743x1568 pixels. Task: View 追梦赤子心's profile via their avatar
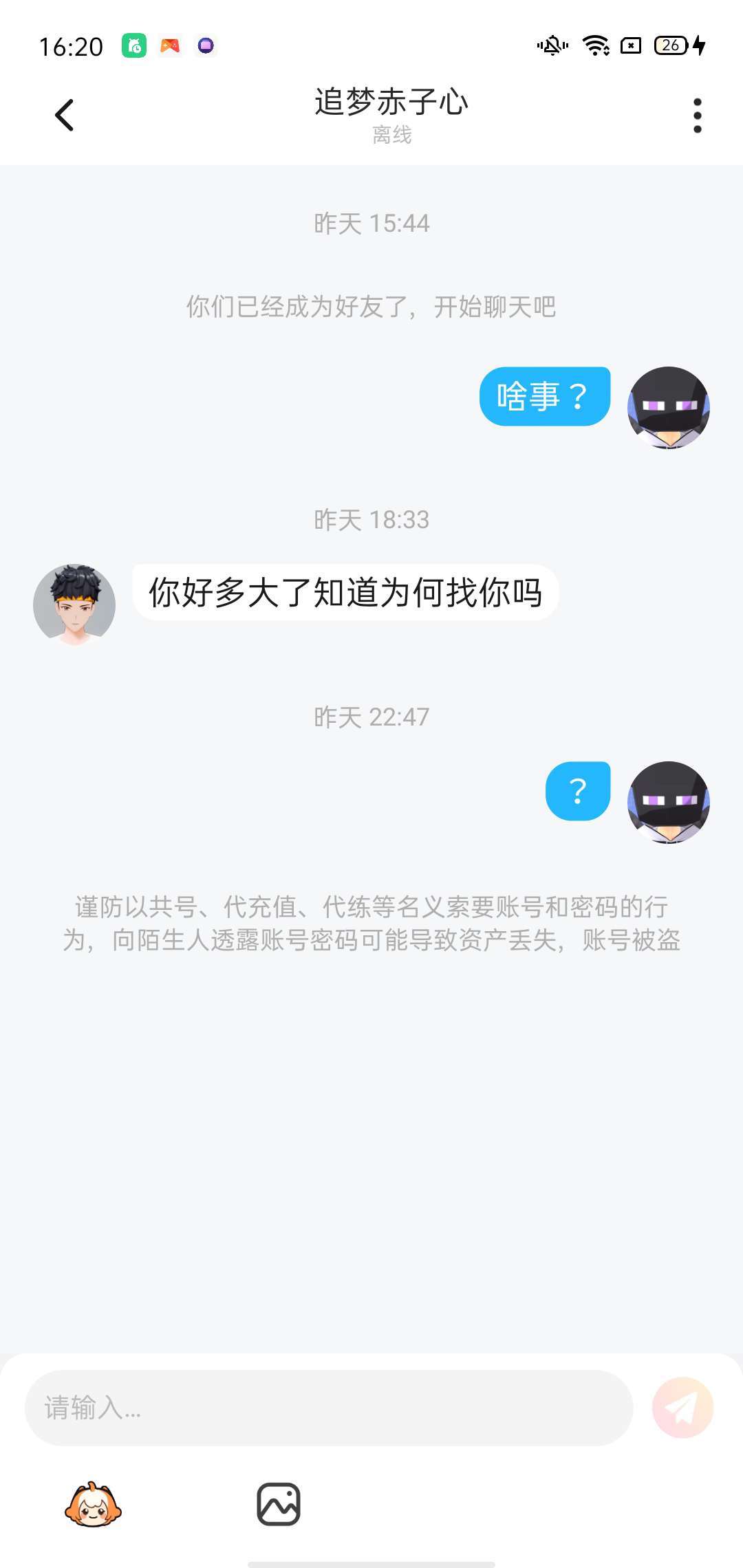click(74, 605)
